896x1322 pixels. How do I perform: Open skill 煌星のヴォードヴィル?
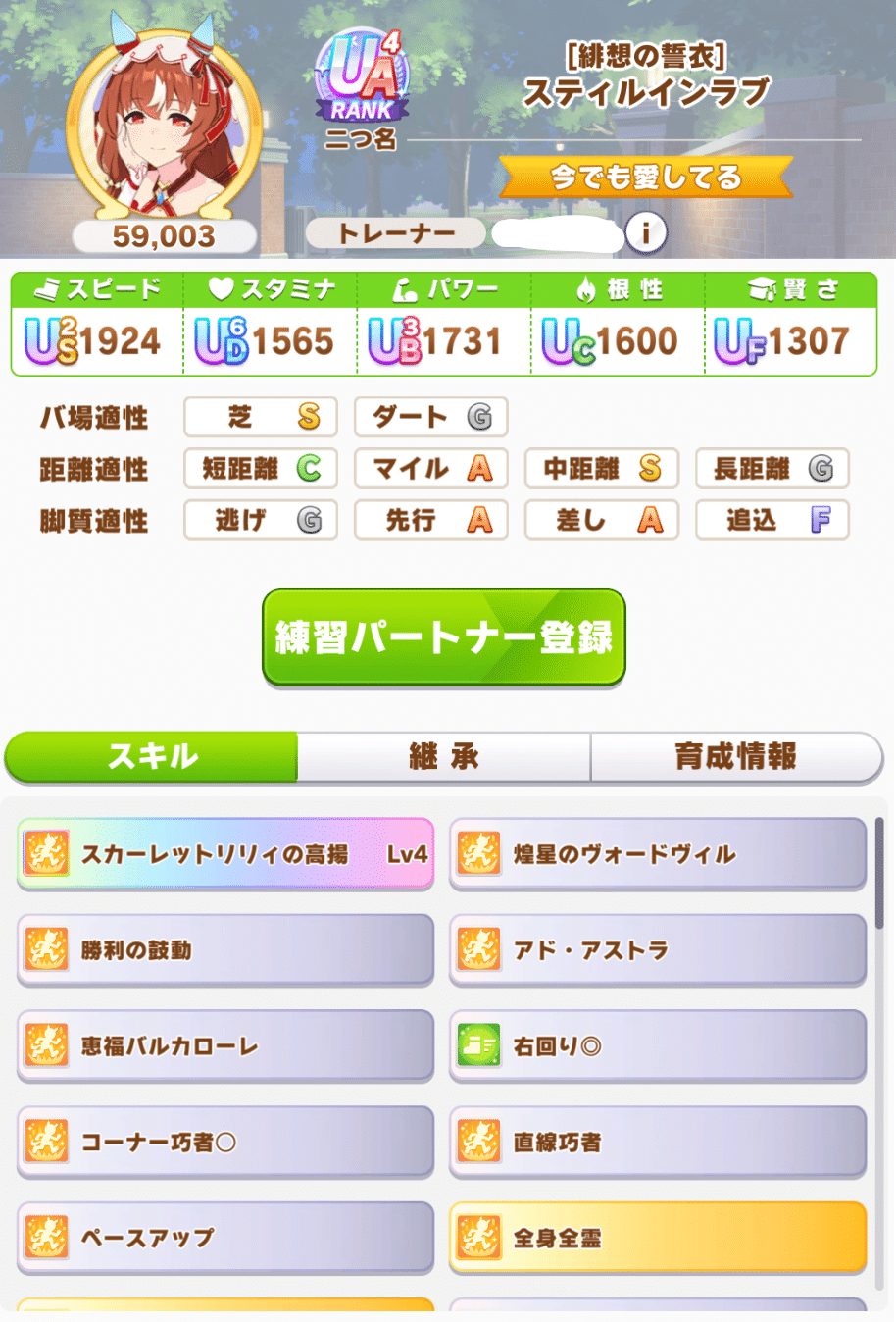pyautogui.click(x=657, y=854)
